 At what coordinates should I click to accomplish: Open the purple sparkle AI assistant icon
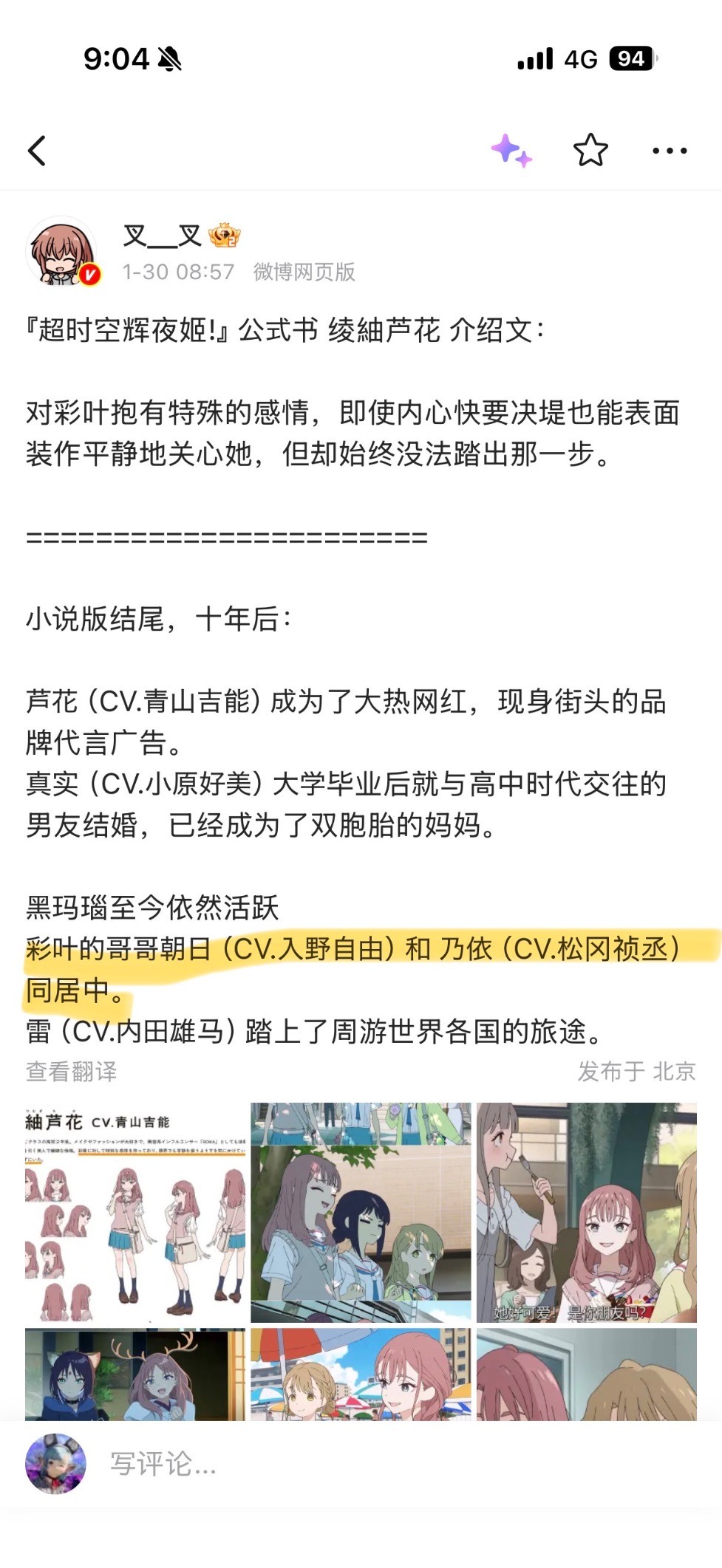point(511,151)
